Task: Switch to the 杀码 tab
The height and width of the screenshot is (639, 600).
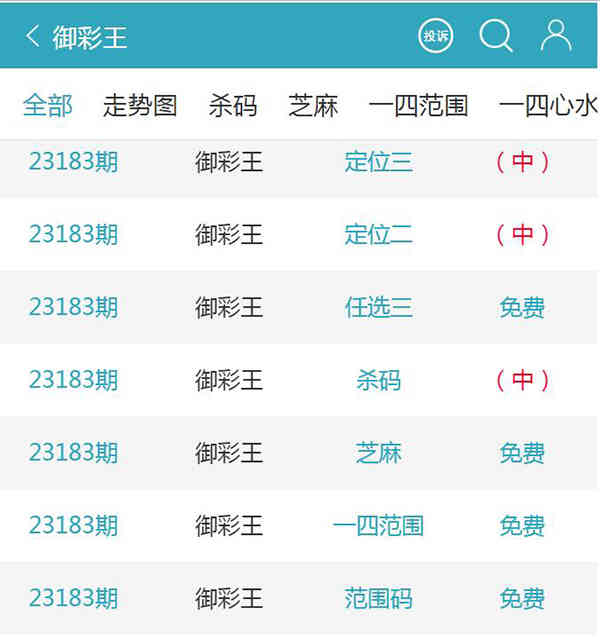Action: 233,105
